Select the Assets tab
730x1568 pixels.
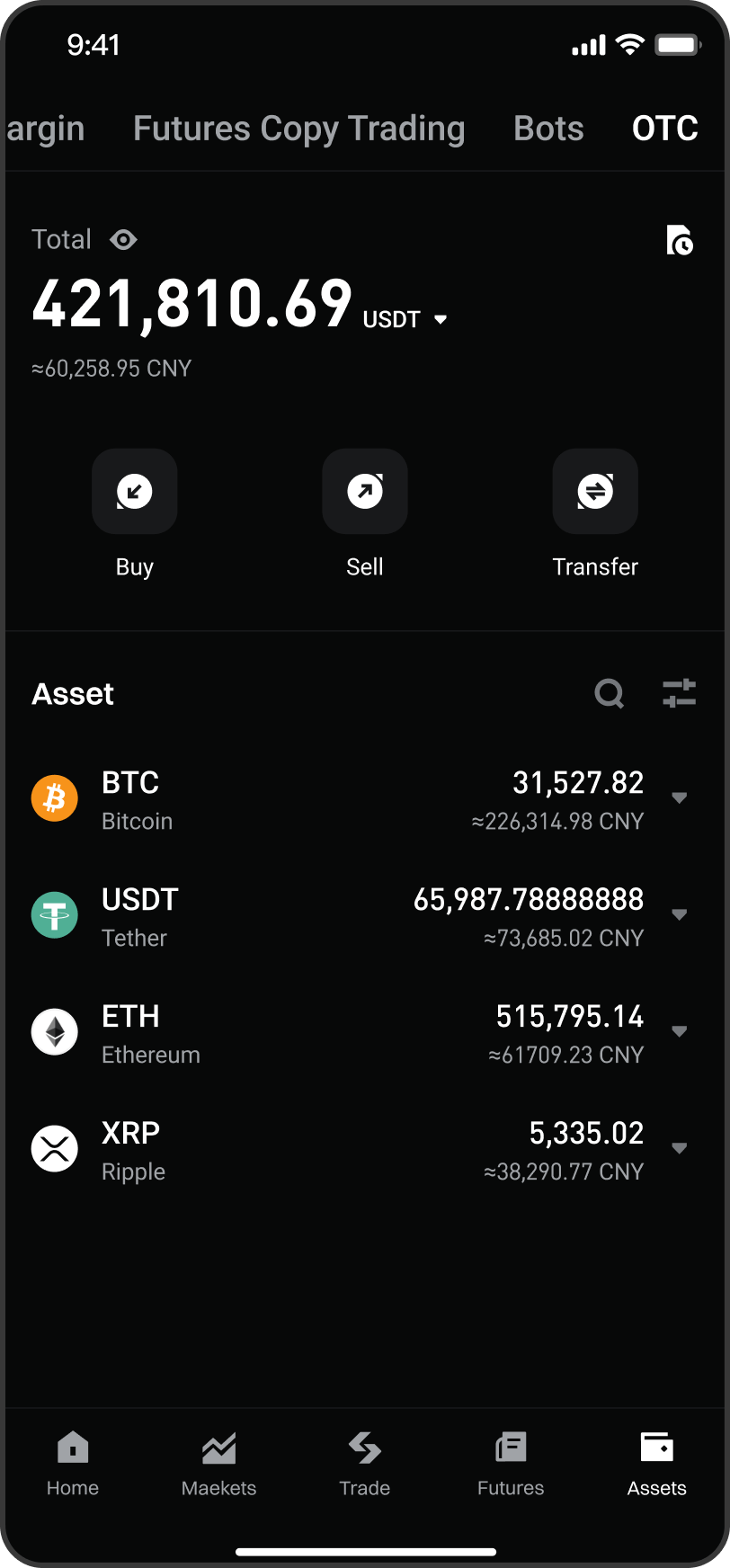pyautogui.click(x=657, y=1463)
